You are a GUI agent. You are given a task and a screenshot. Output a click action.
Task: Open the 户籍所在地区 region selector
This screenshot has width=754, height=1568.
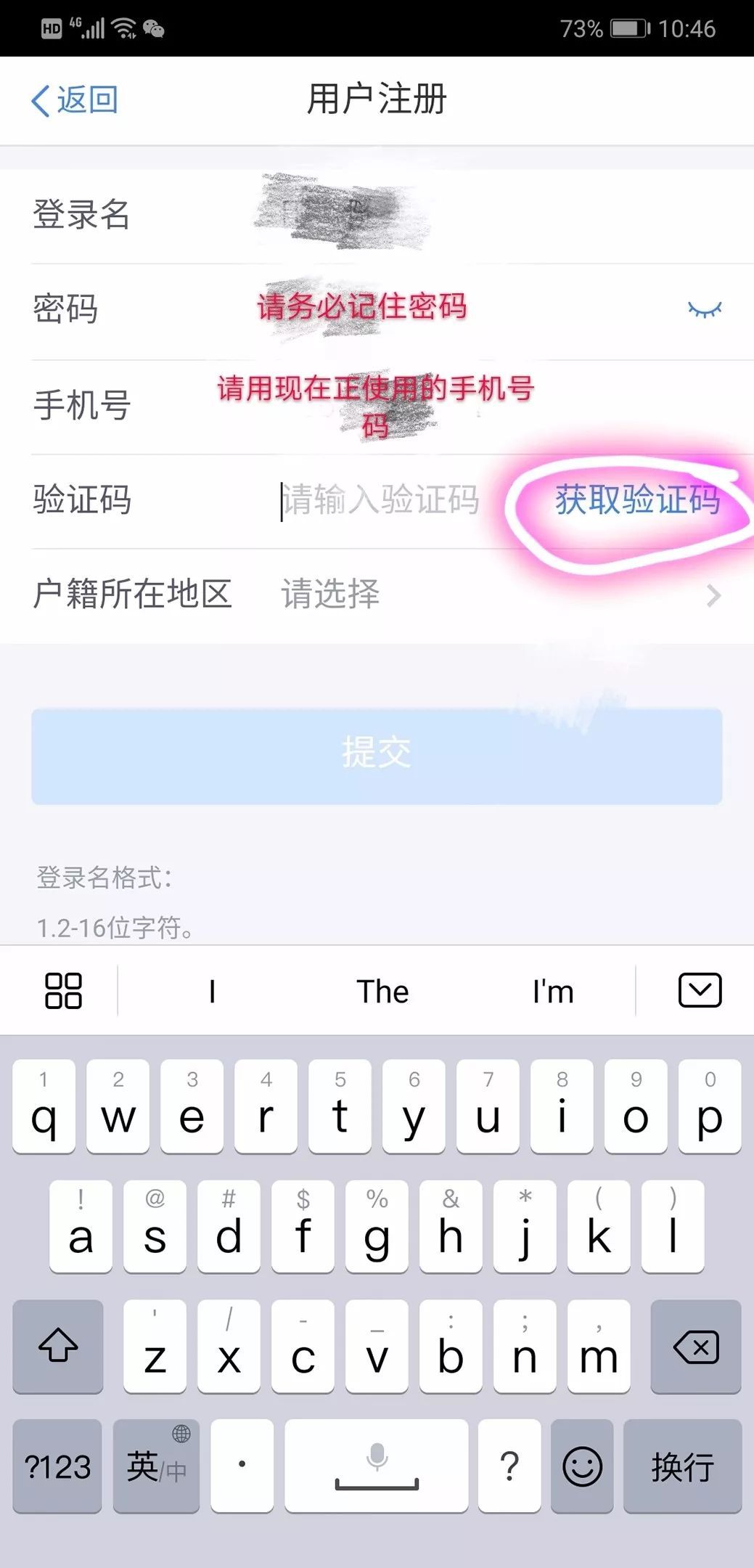pos(377,595)
